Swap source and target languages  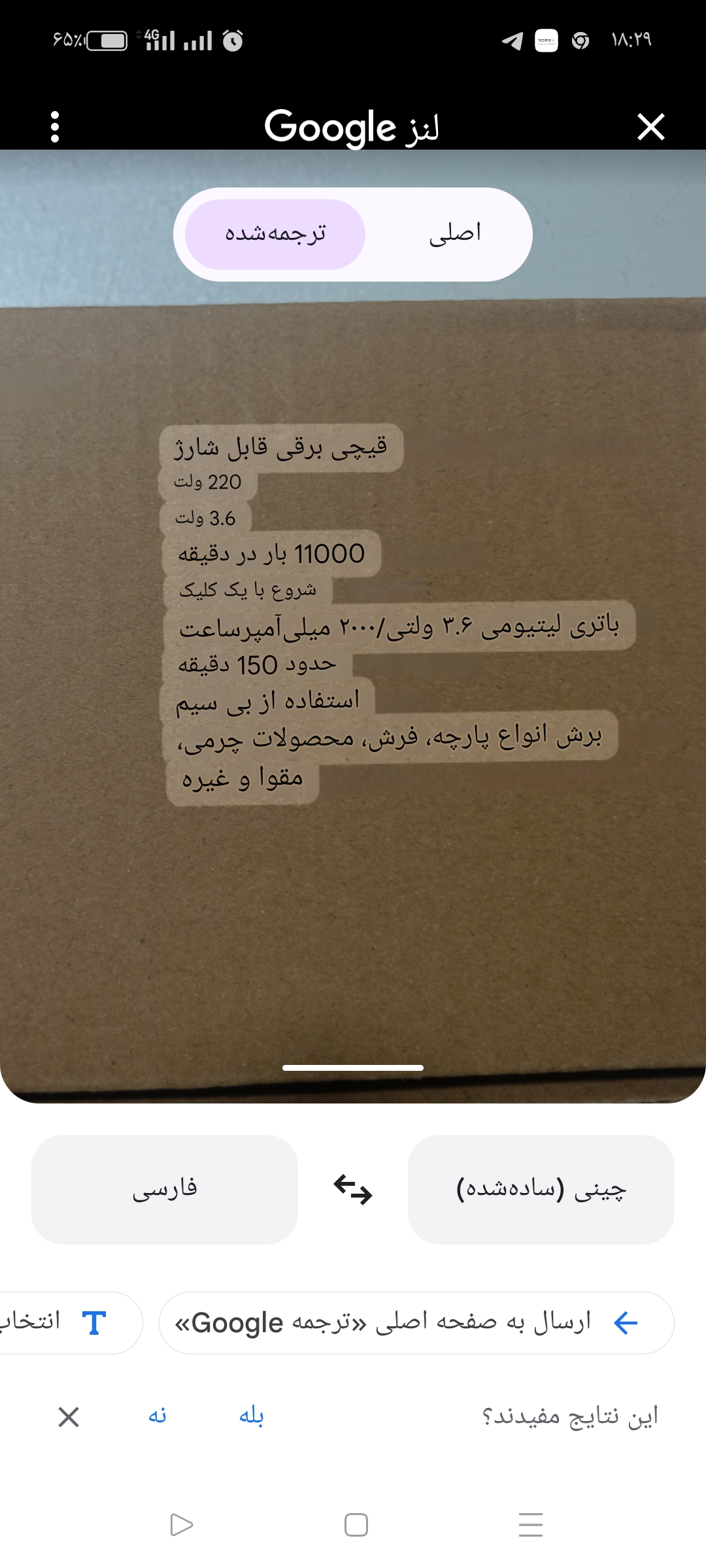click(x=353, y=1189)
